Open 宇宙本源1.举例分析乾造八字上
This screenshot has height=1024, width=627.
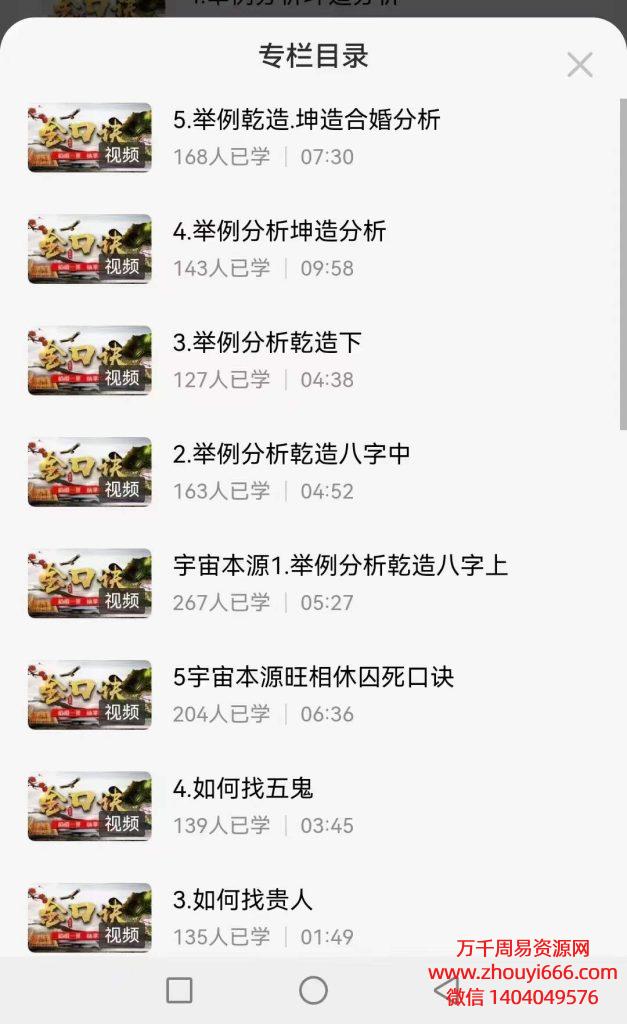point(340,566)
